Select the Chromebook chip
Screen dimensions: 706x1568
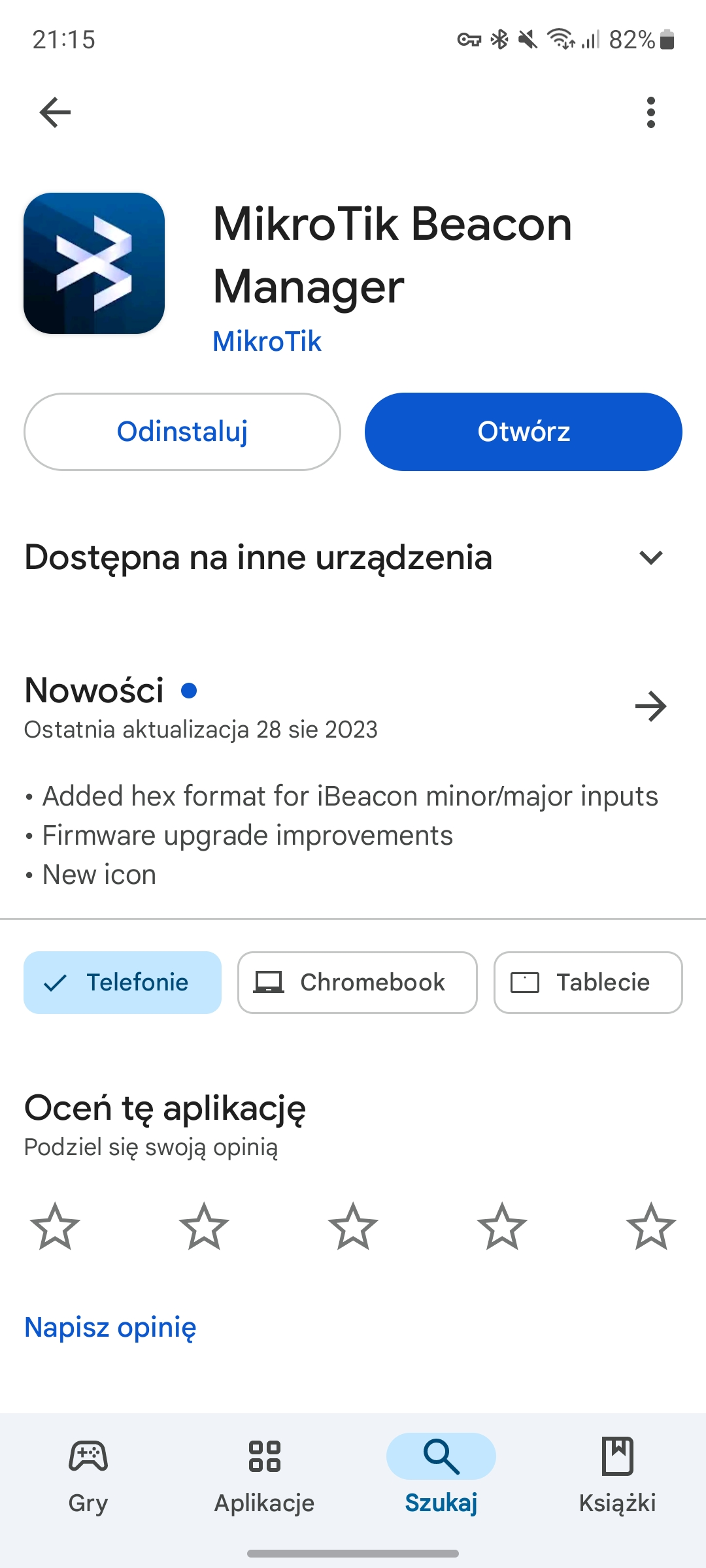pyautogui.click(x=357, y=983)
